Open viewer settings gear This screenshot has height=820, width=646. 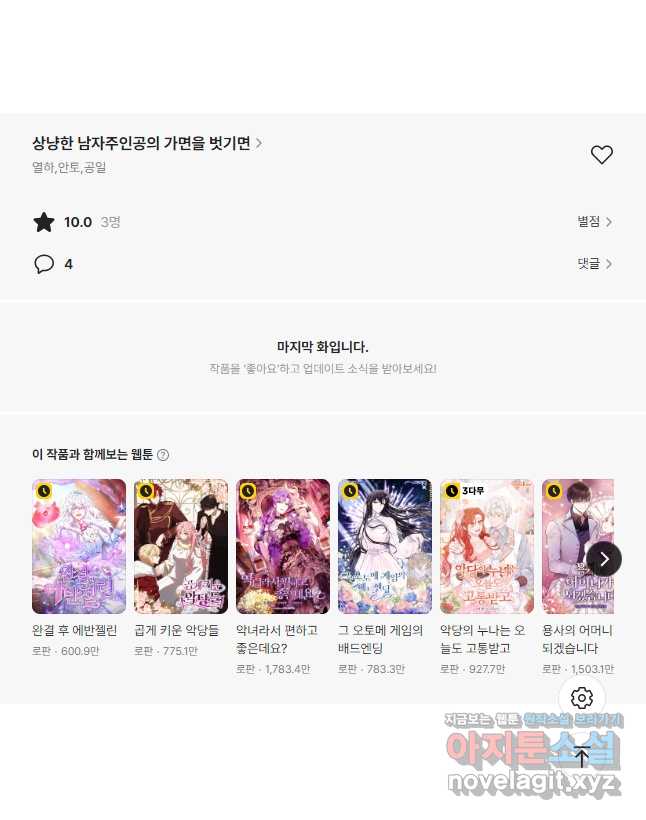point(582,698)
